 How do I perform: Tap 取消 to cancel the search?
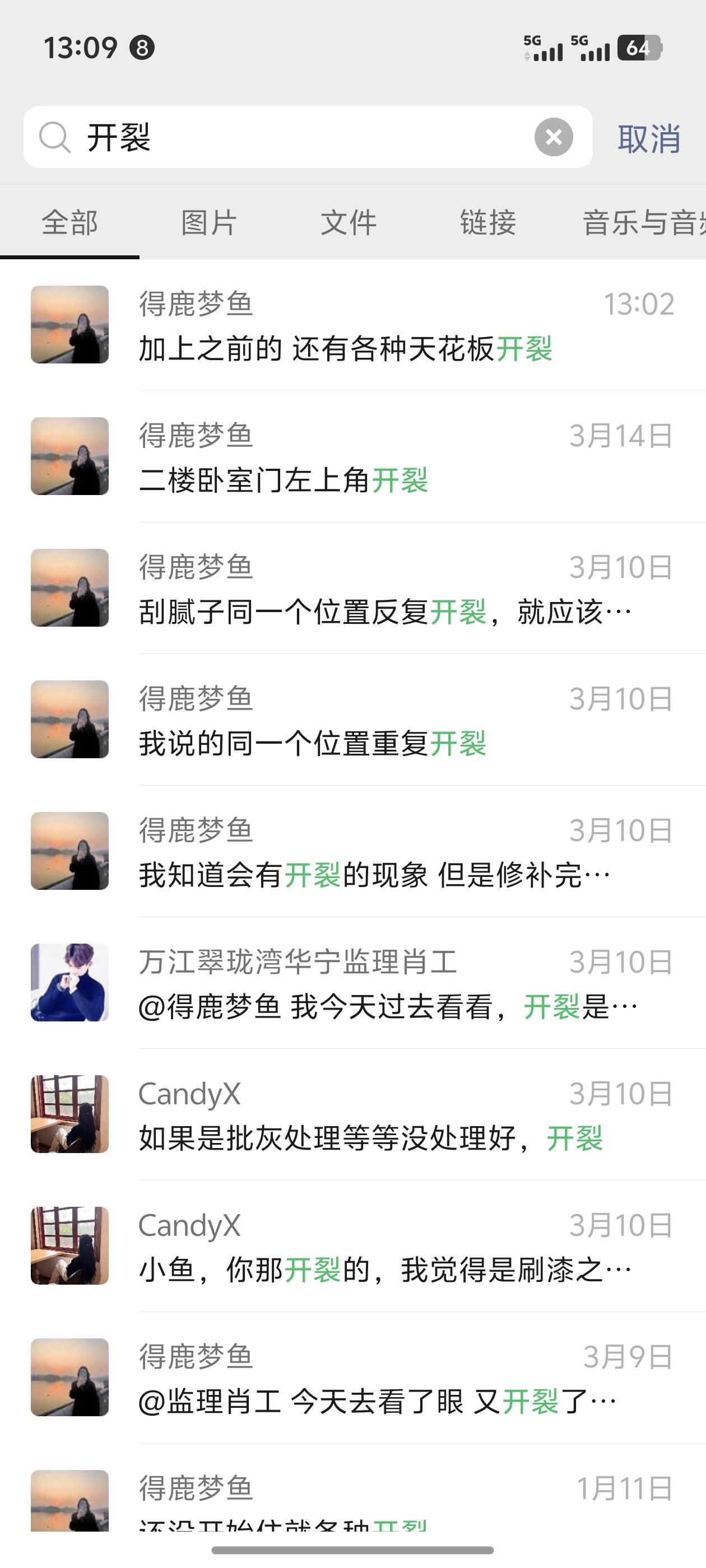point(648,139)
